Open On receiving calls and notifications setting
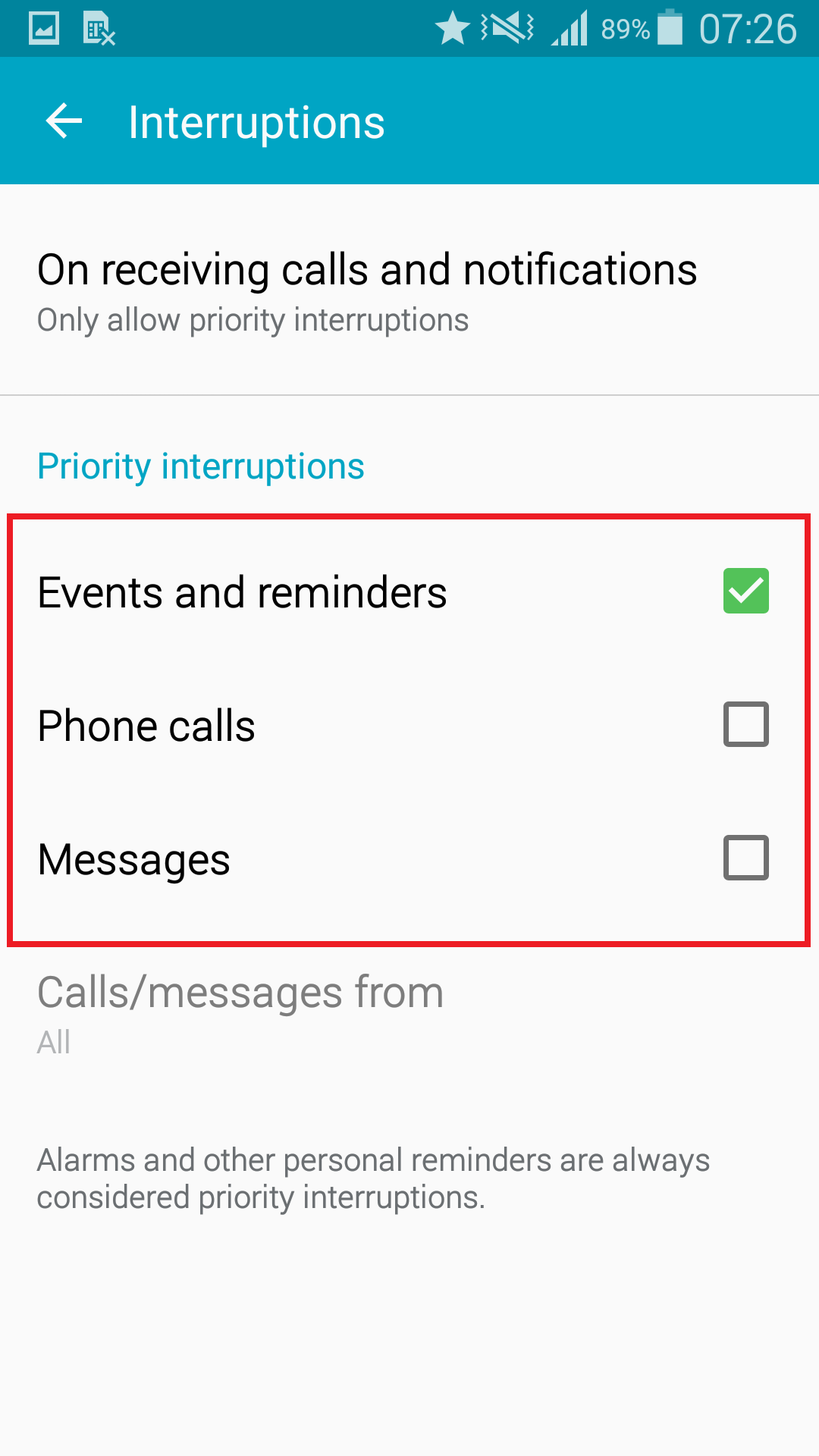 pos(409,290)
